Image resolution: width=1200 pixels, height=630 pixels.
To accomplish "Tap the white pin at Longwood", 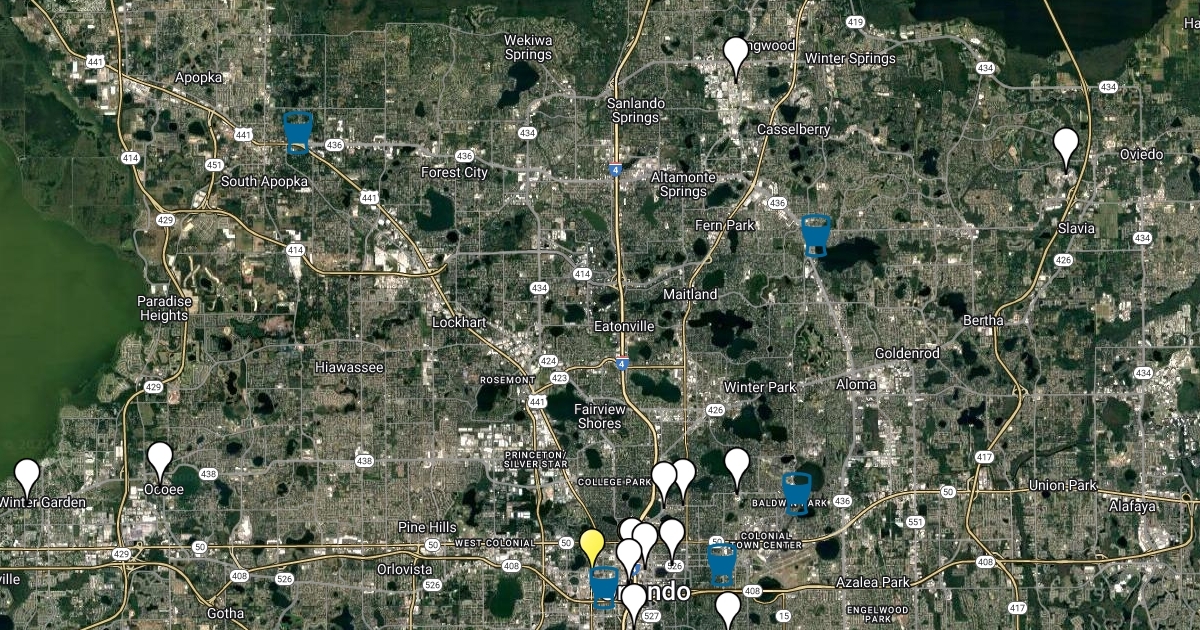I will 736,55.
